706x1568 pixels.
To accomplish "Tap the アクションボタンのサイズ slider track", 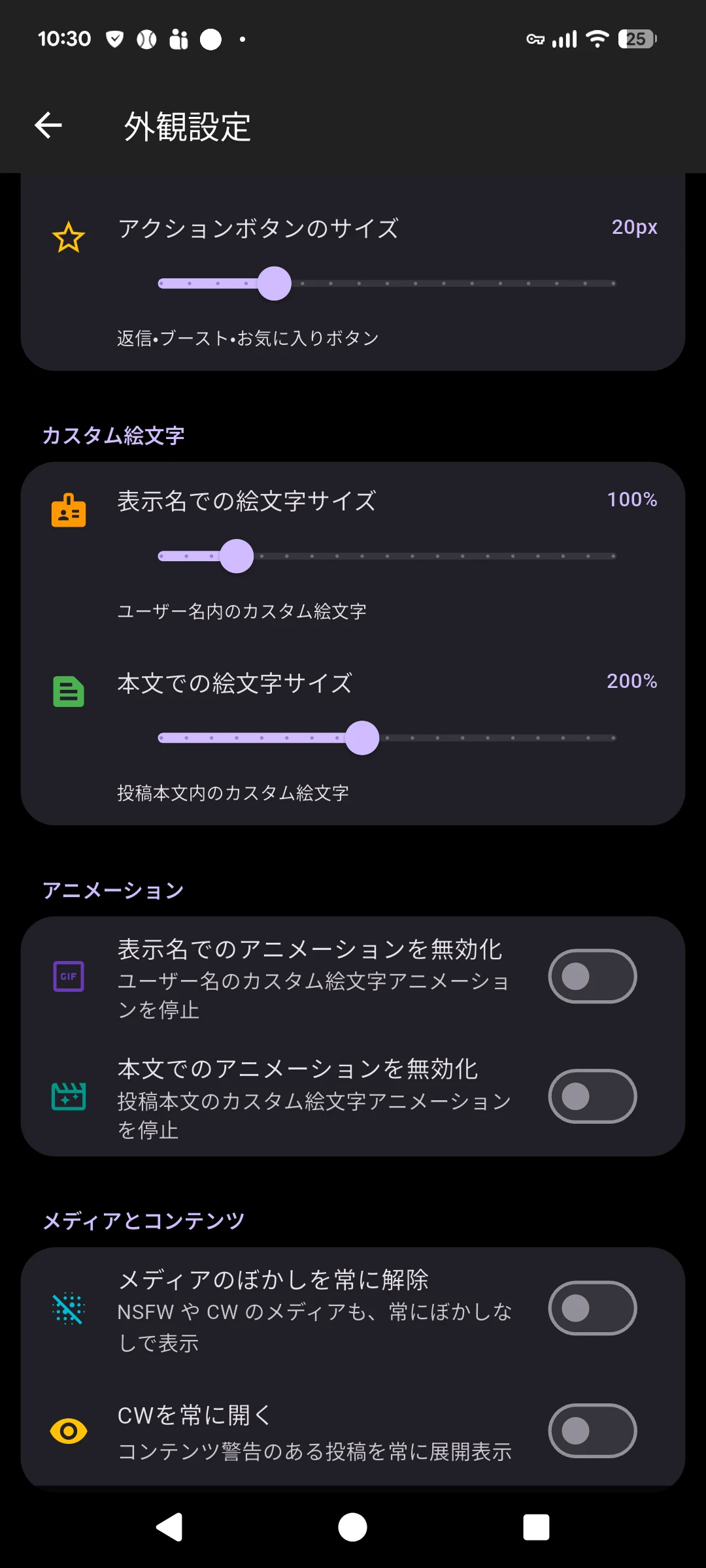I will point(387,284).
